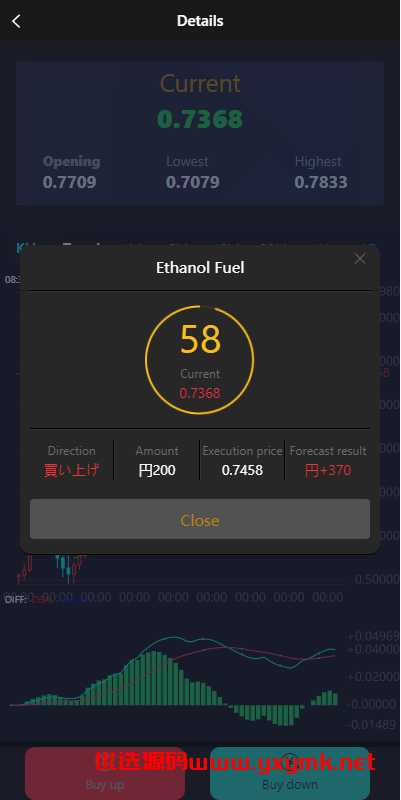Select the Buy up button
The image size is (401, 800).
[105, 773]
